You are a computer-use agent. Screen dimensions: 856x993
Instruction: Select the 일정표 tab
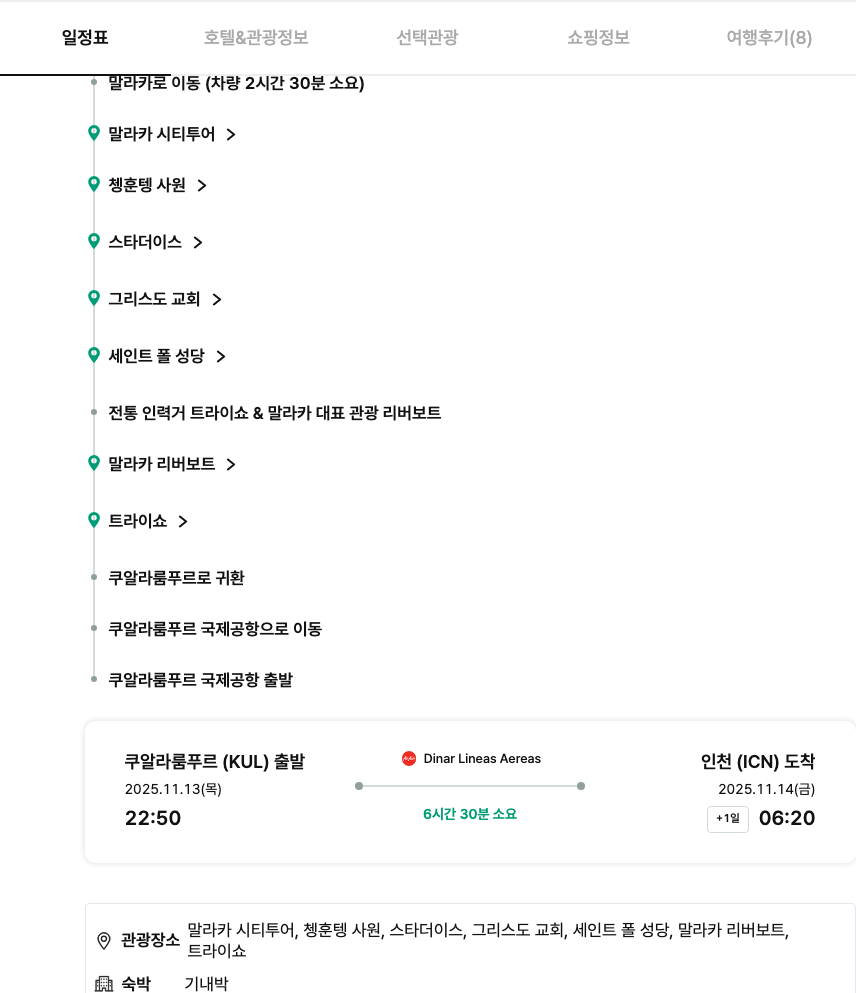85,38
